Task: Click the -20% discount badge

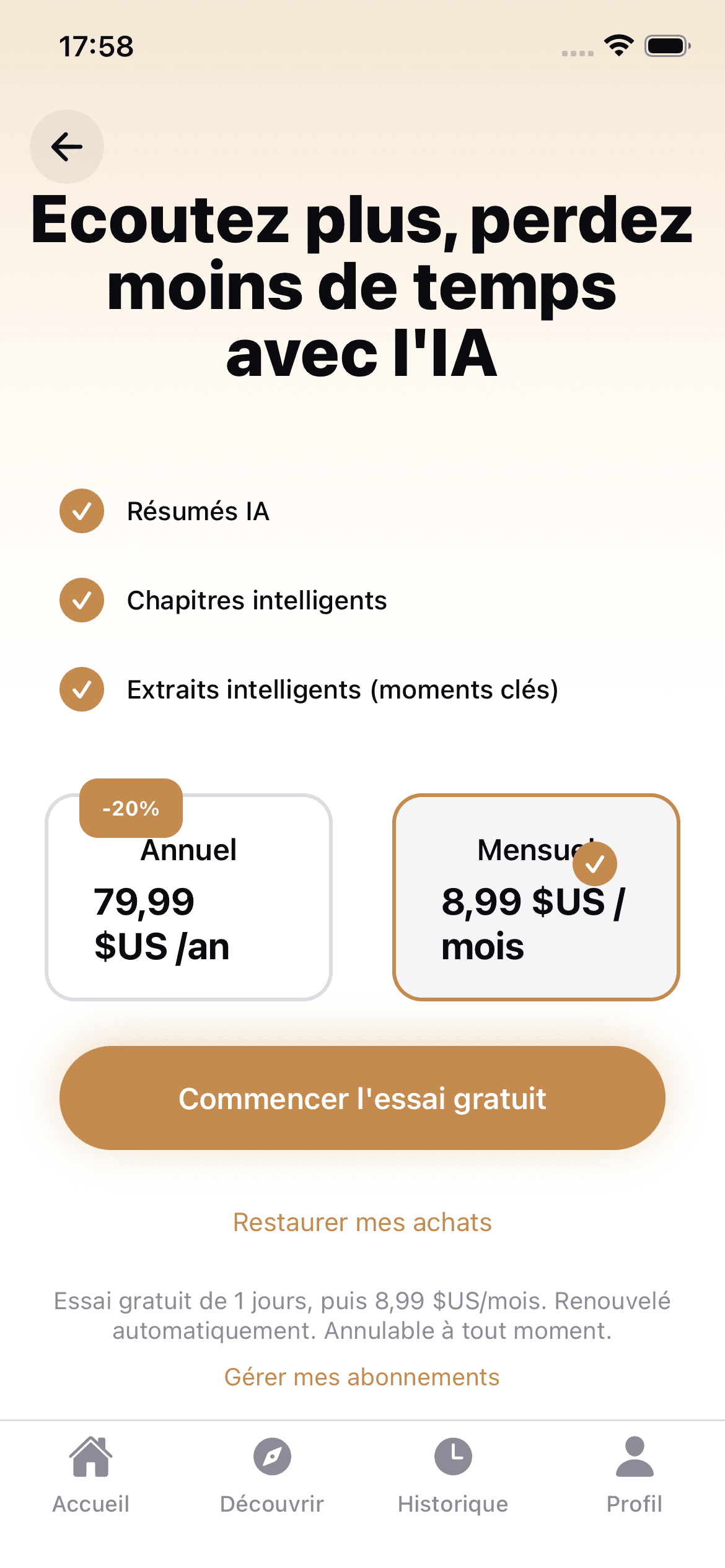Action: [x=131, y=808]
